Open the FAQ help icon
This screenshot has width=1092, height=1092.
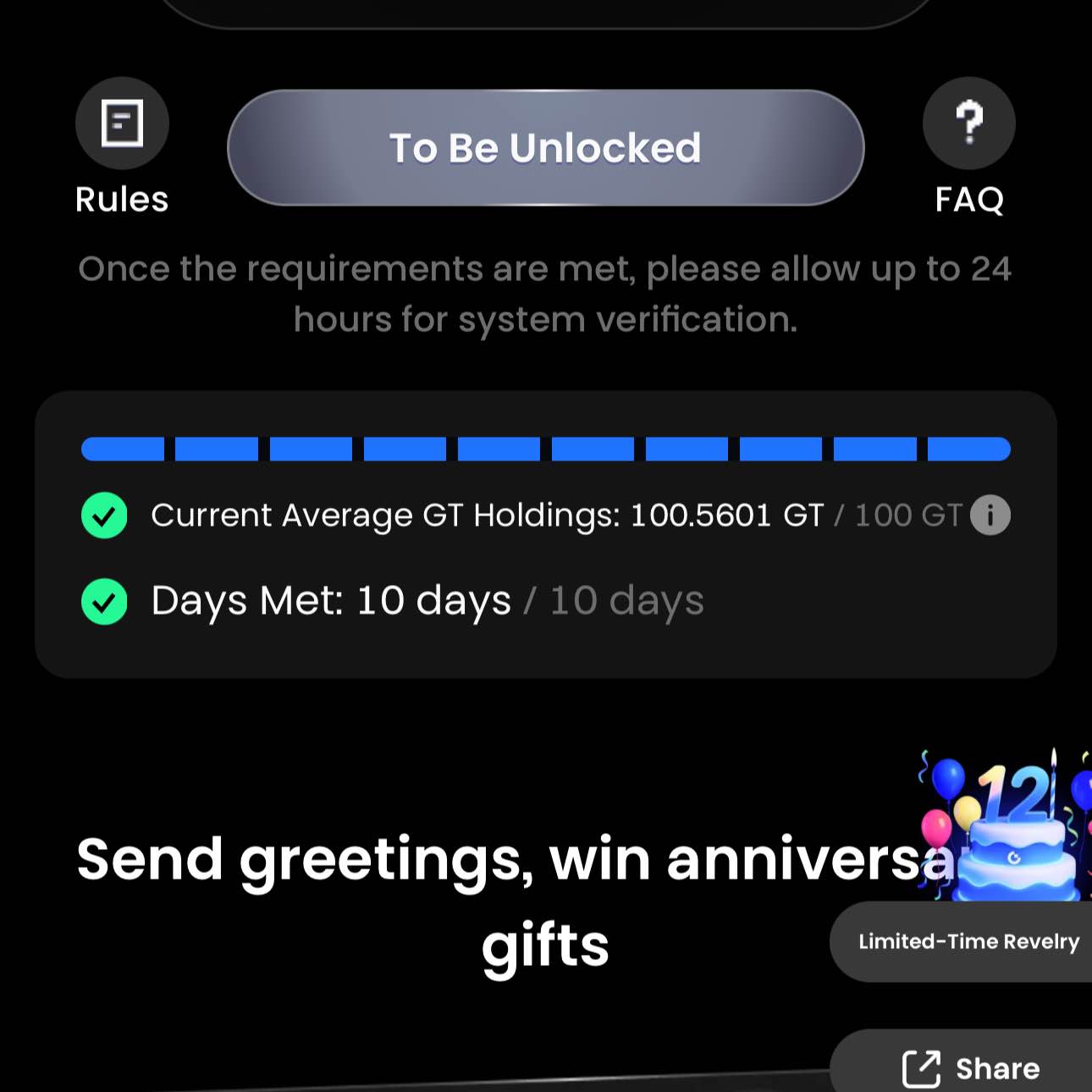[x=968, y=124]
